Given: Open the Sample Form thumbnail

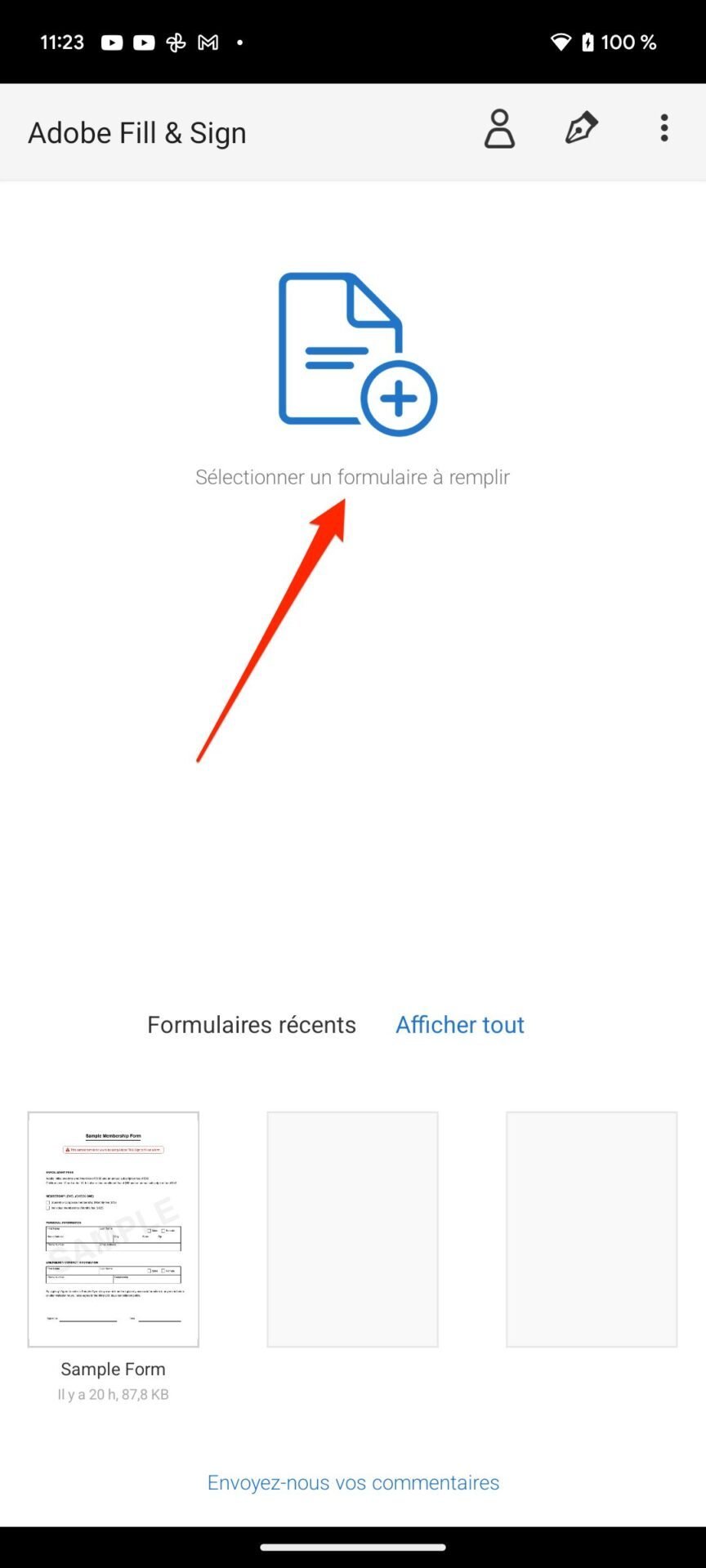Looking at the screenshot, I should pyautogui.click(x=114, y=1229).
